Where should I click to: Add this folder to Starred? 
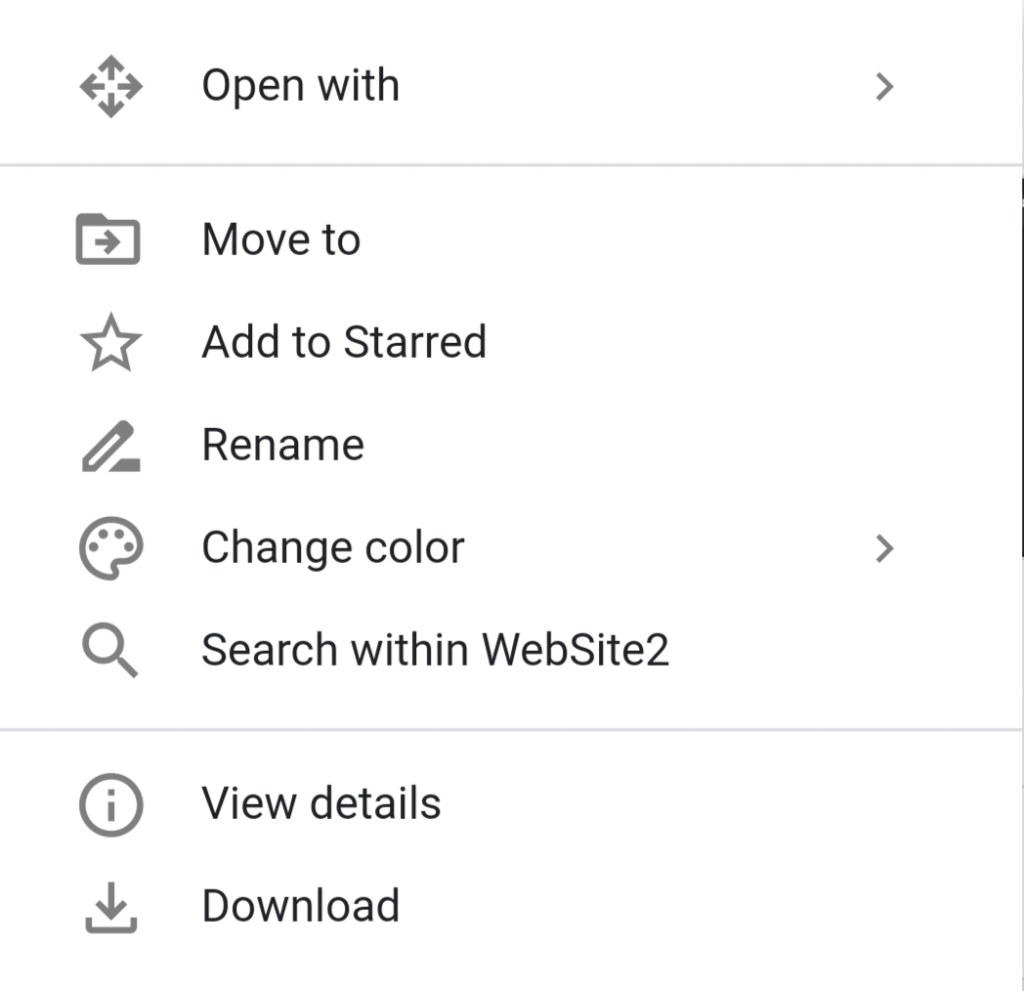(343, 342)
